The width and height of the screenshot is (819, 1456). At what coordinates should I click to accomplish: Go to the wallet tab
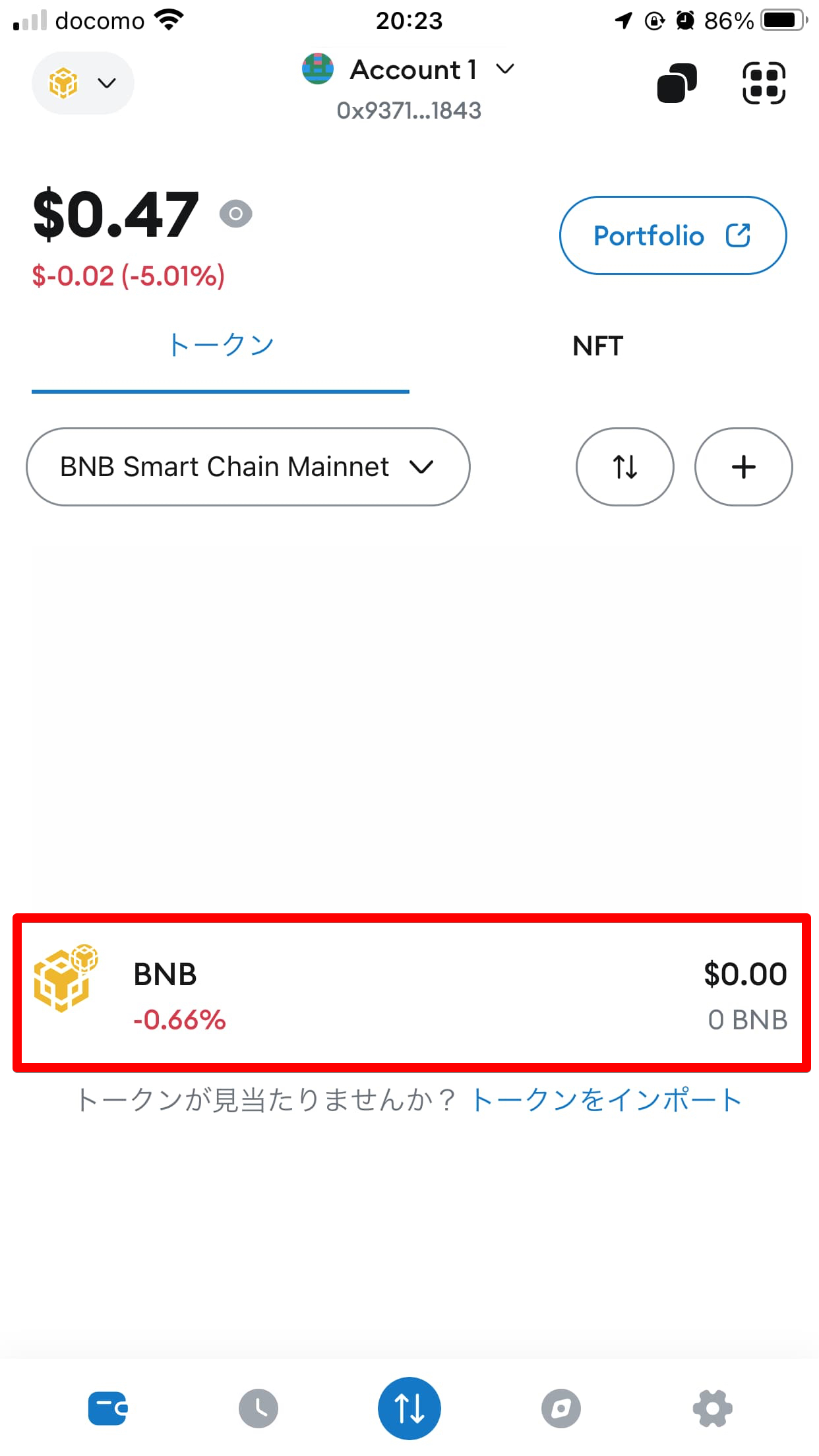tap(107, 1409)
